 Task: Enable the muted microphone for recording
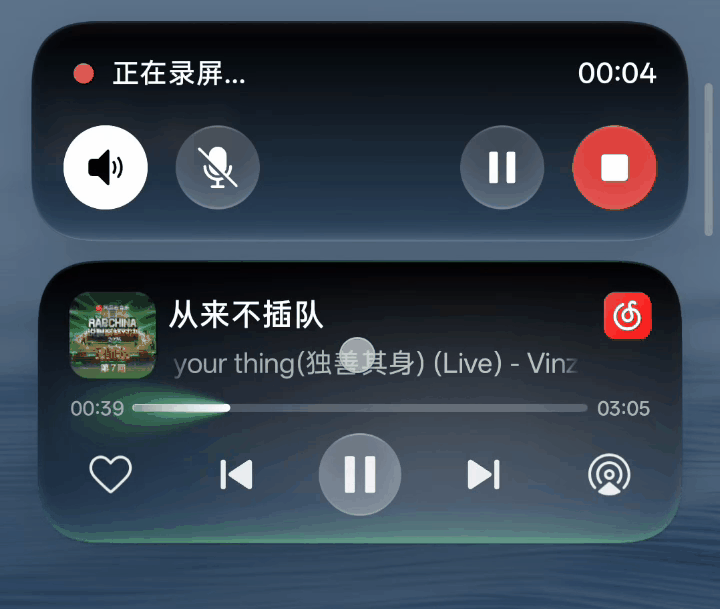218,167
